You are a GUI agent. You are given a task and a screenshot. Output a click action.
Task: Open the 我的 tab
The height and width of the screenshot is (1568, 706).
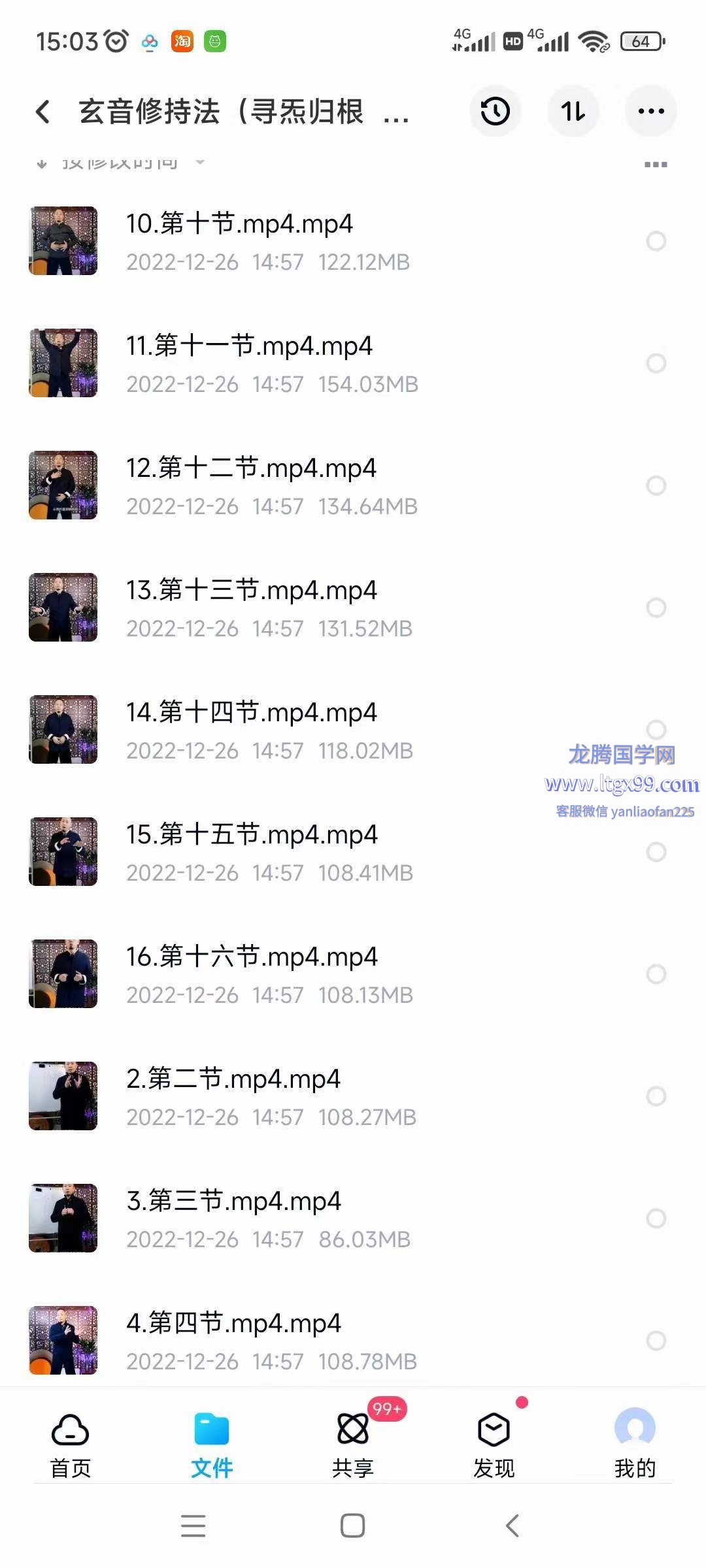coord(635,1444)
